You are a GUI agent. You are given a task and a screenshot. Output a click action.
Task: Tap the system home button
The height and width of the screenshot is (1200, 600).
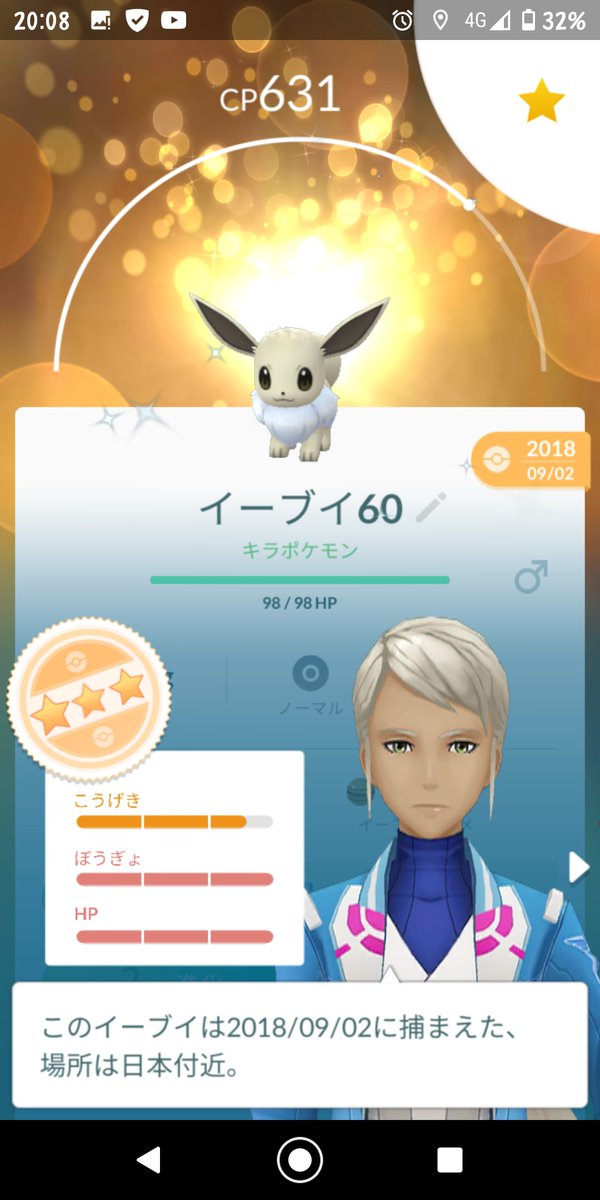(x=299, y=1160)
